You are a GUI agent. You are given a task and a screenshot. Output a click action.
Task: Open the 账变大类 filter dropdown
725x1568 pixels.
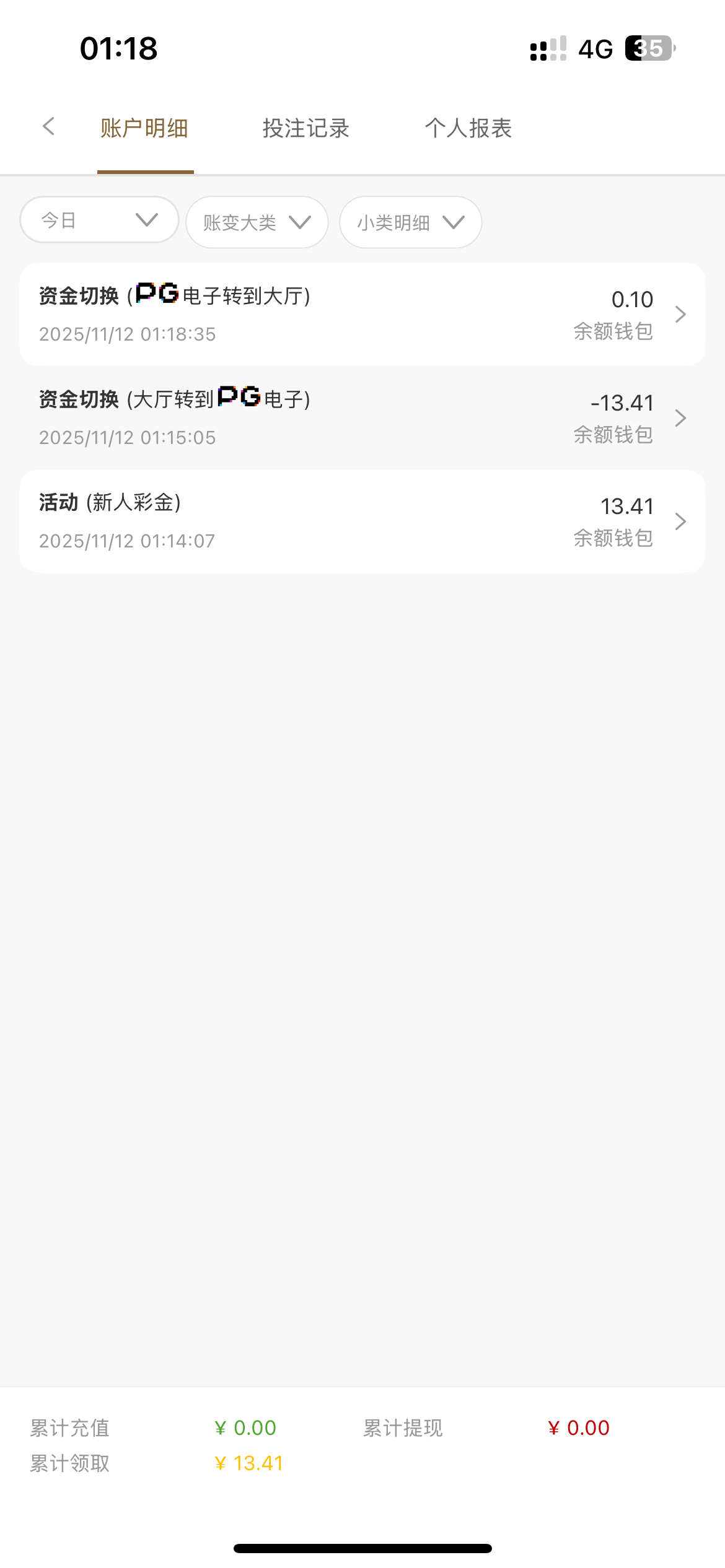click(x=257, y=223)
